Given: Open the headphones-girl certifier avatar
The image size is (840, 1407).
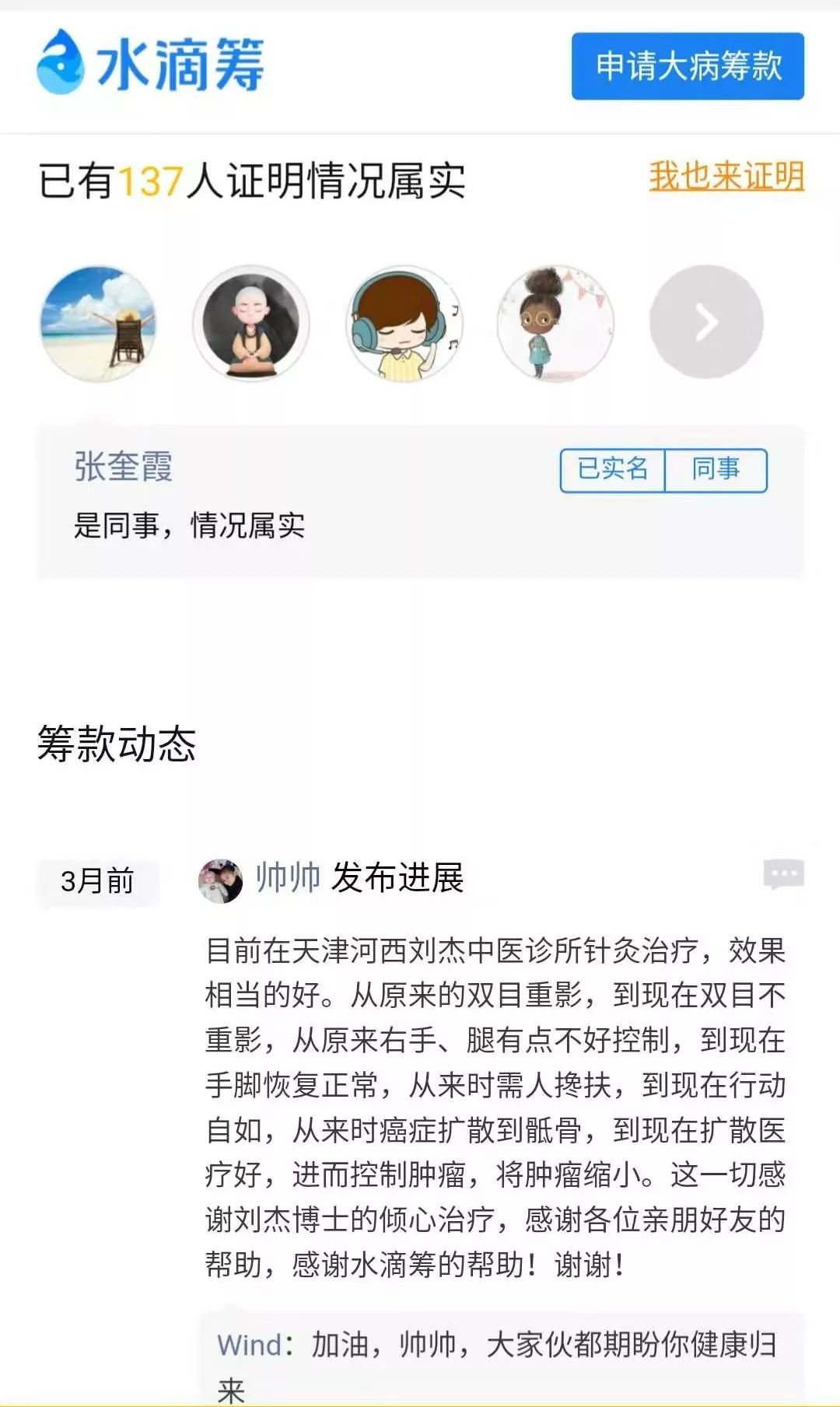Looking at the screenshot, I should point(401,324).
